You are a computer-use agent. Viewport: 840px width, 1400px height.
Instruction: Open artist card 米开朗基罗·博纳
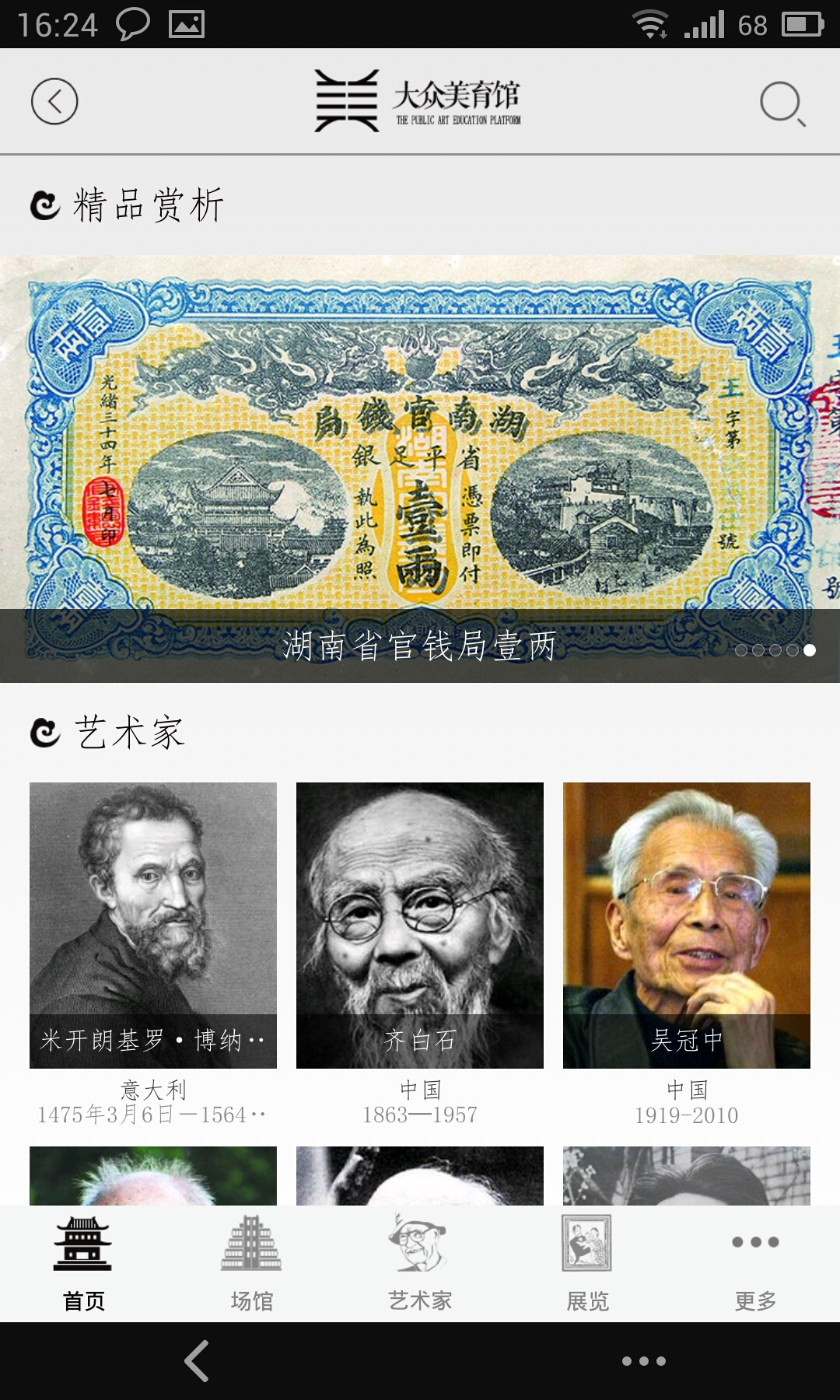click(153, 924)
